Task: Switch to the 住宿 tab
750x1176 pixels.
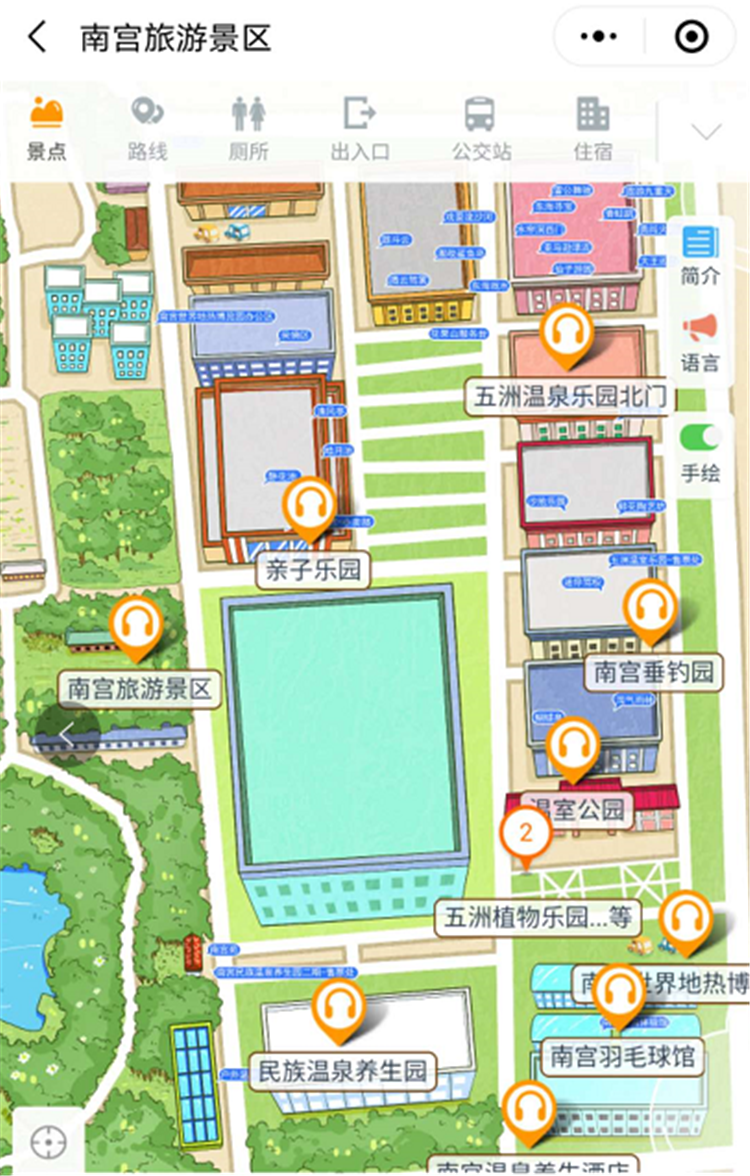Action: tap(593, 128)
